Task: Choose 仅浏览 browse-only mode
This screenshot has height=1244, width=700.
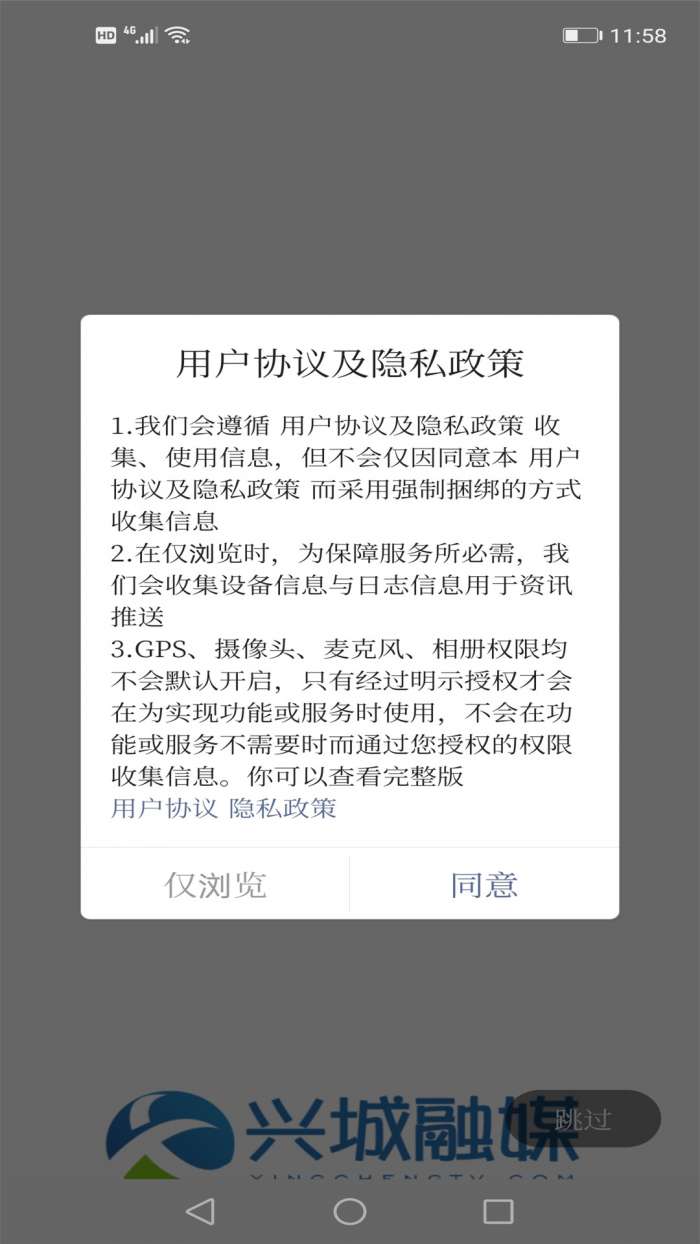Action: pyautogui.click(x=215, y=885)
